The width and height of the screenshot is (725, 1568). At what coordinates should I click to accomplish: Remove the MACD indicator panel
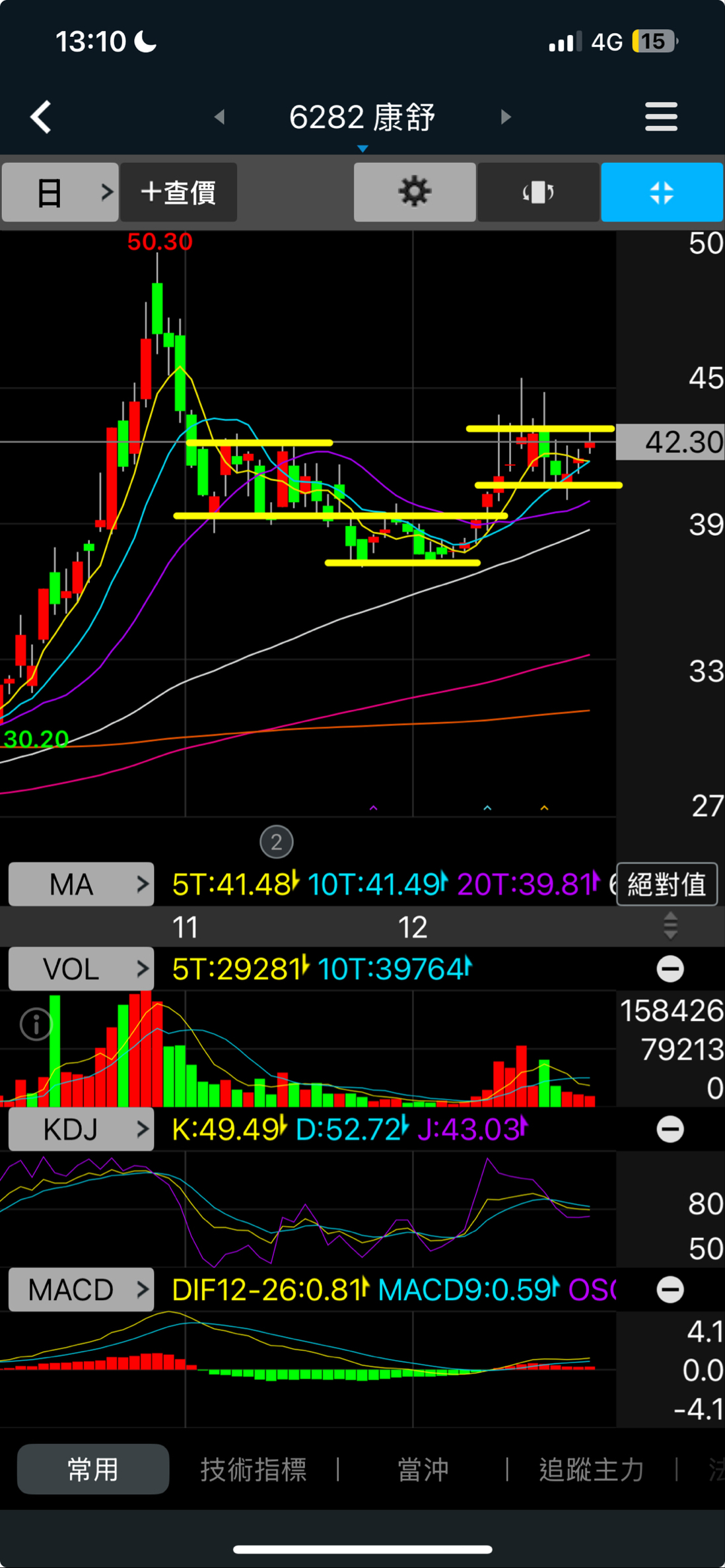pos(670,1290)
